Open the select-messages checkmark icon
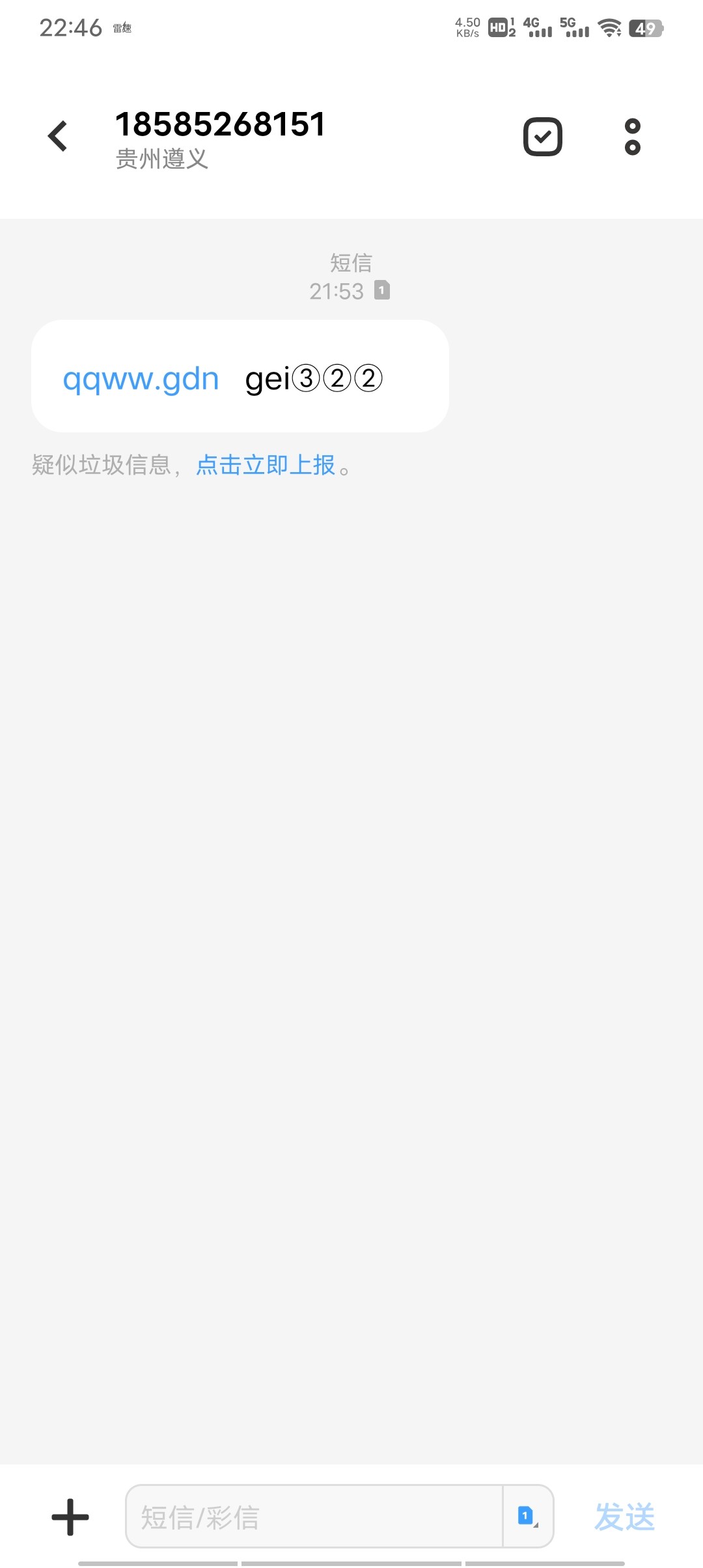The image size is (703, 1568). coord(542,135)
